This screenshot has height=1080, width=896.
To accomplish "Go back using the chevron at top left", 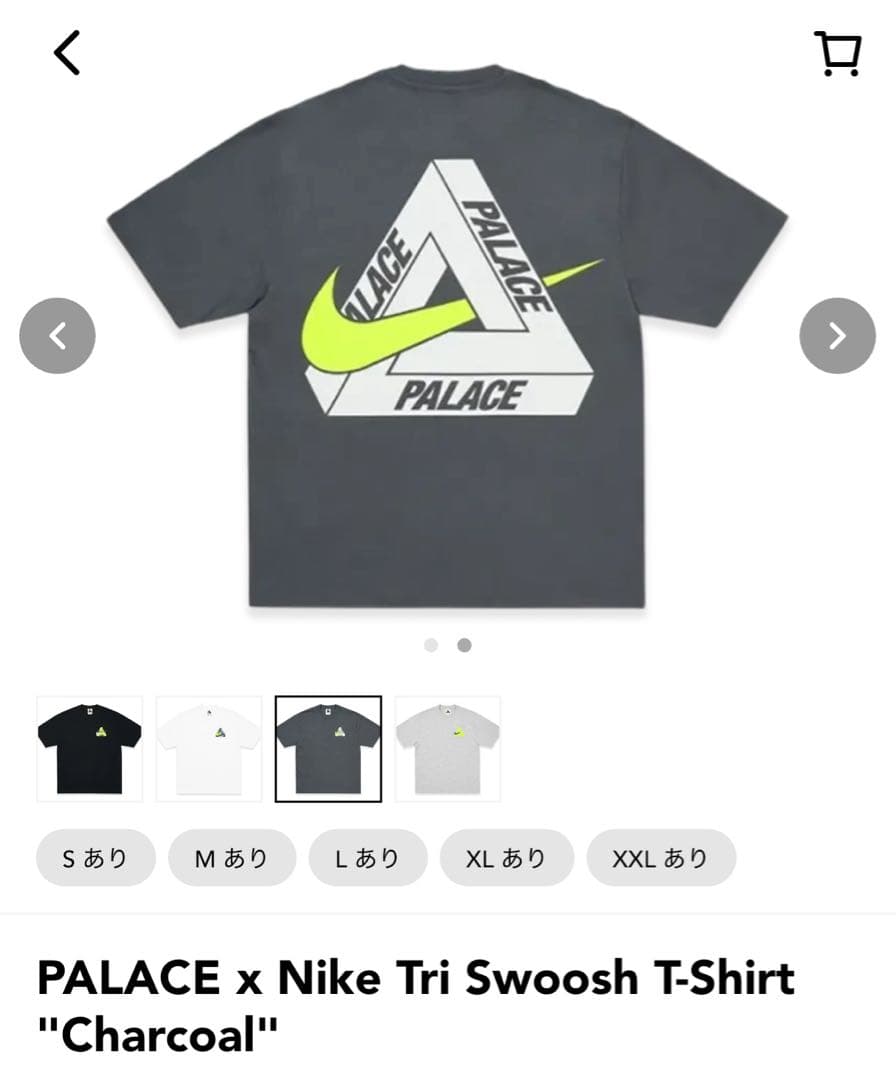I will [67, 52].
